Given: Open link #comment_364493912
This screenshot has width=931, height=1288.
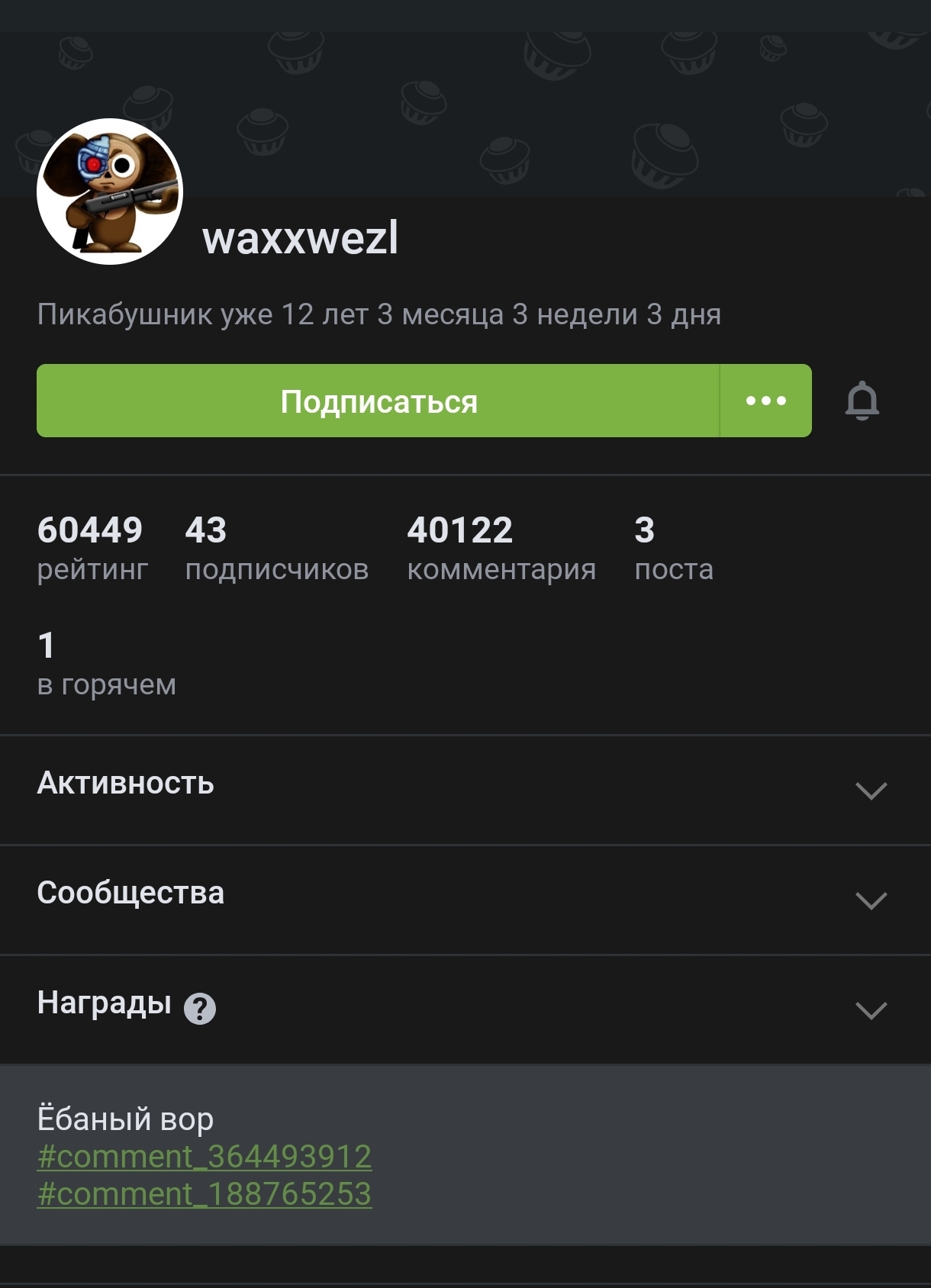Looking at the screenshot, I should tap(205, 1157).
